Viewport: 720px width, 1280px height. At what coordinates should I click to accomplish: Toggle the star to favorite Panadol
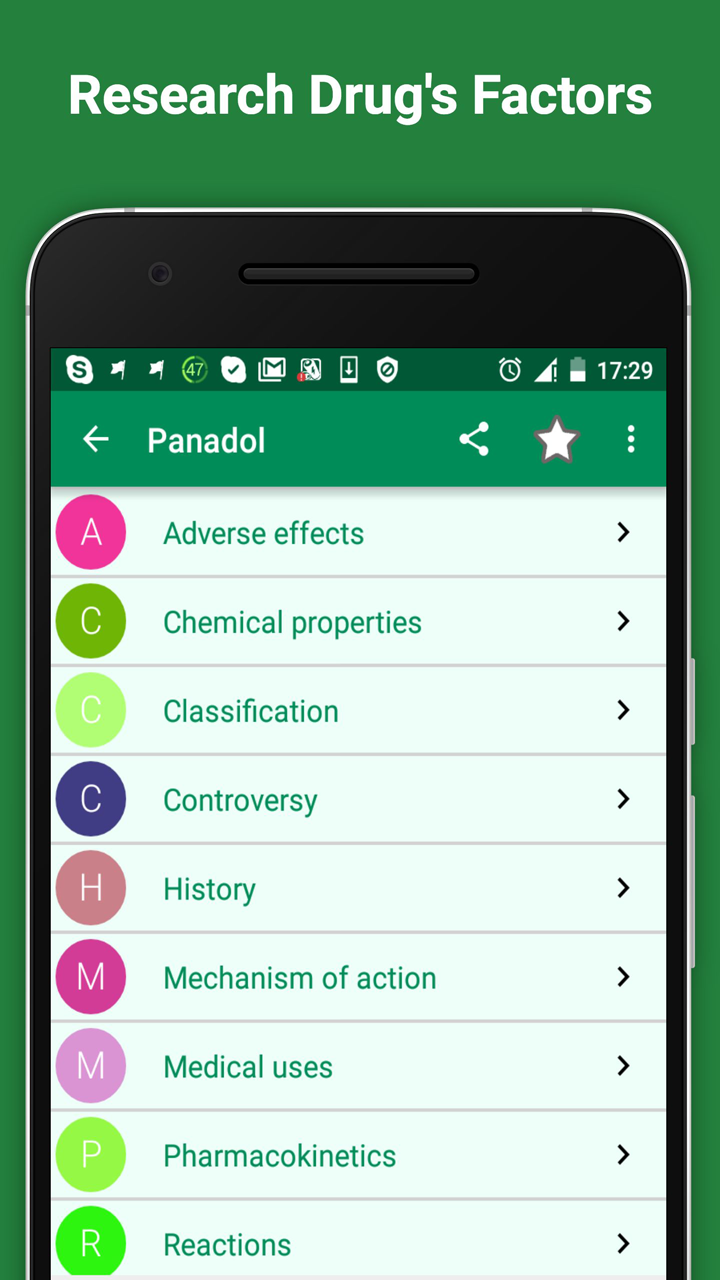(x=556, y=439)
